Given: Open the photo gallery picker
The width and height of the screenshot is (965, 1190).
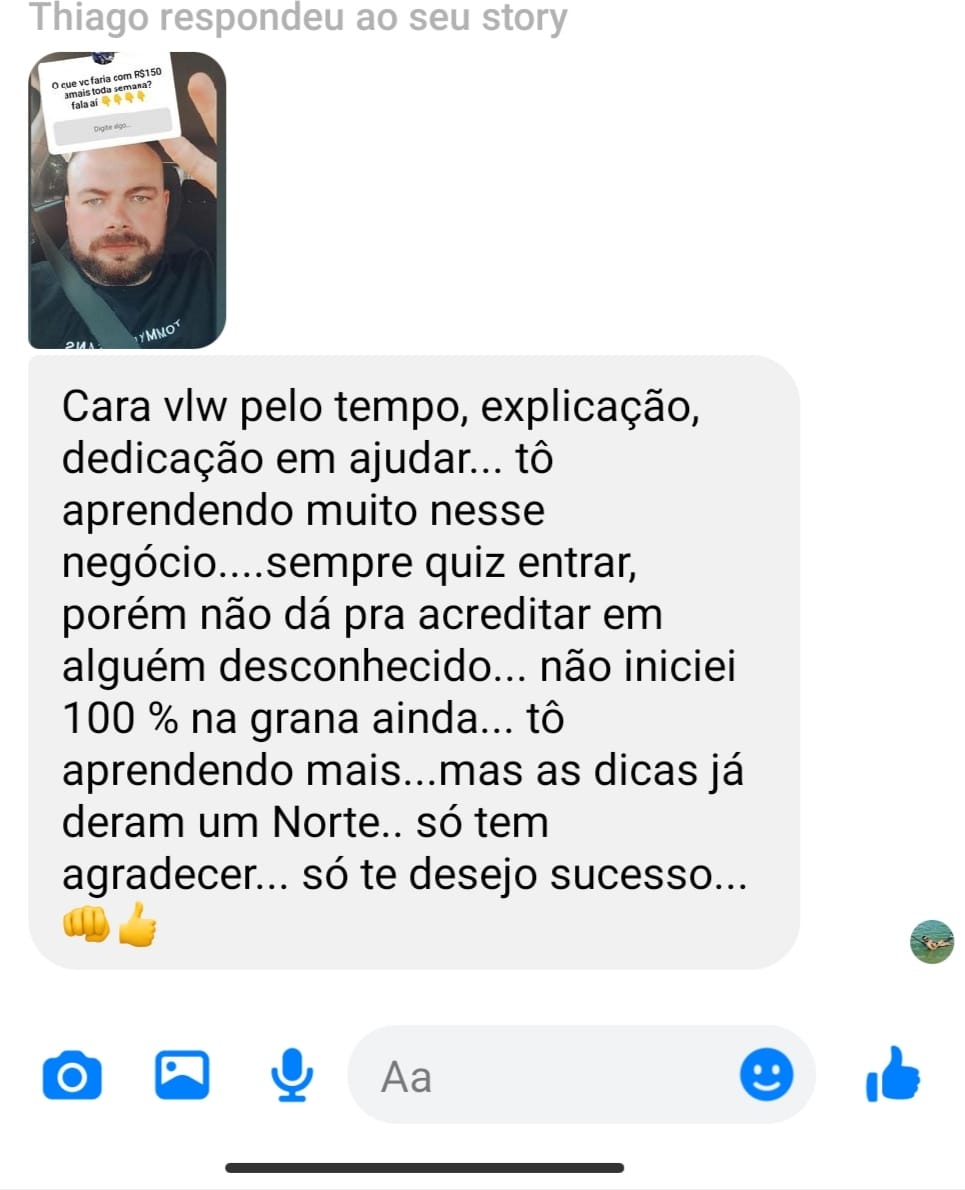Looking at the screenshot, I should pos(182,1075).
